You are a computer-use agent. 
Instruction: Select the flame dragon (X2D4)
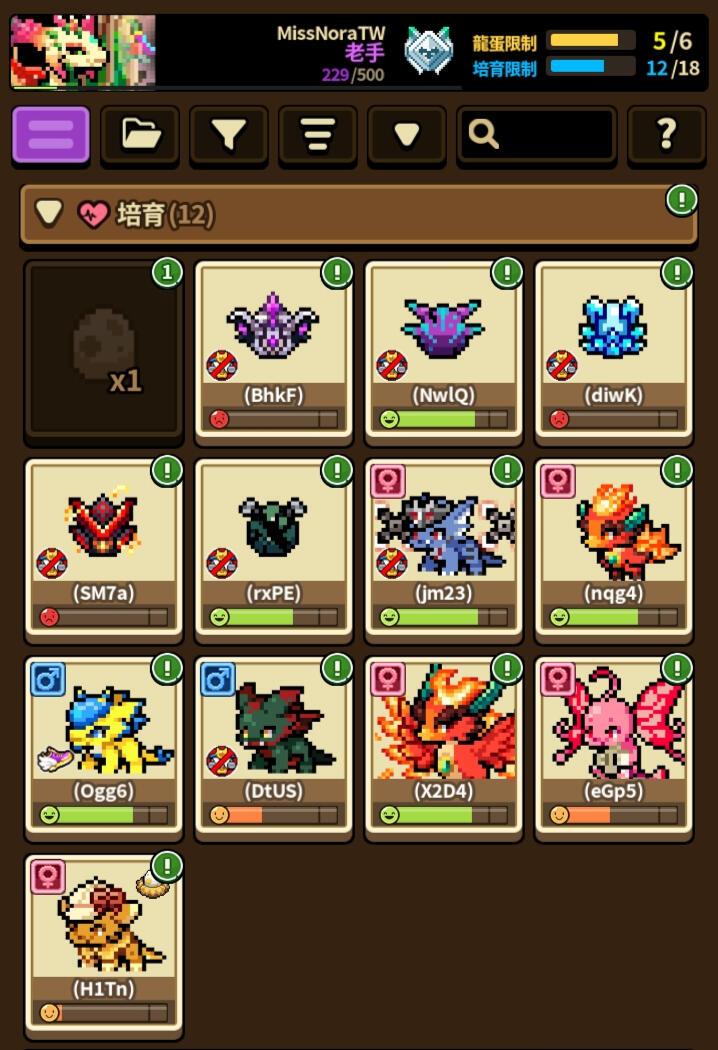(444, 743)
